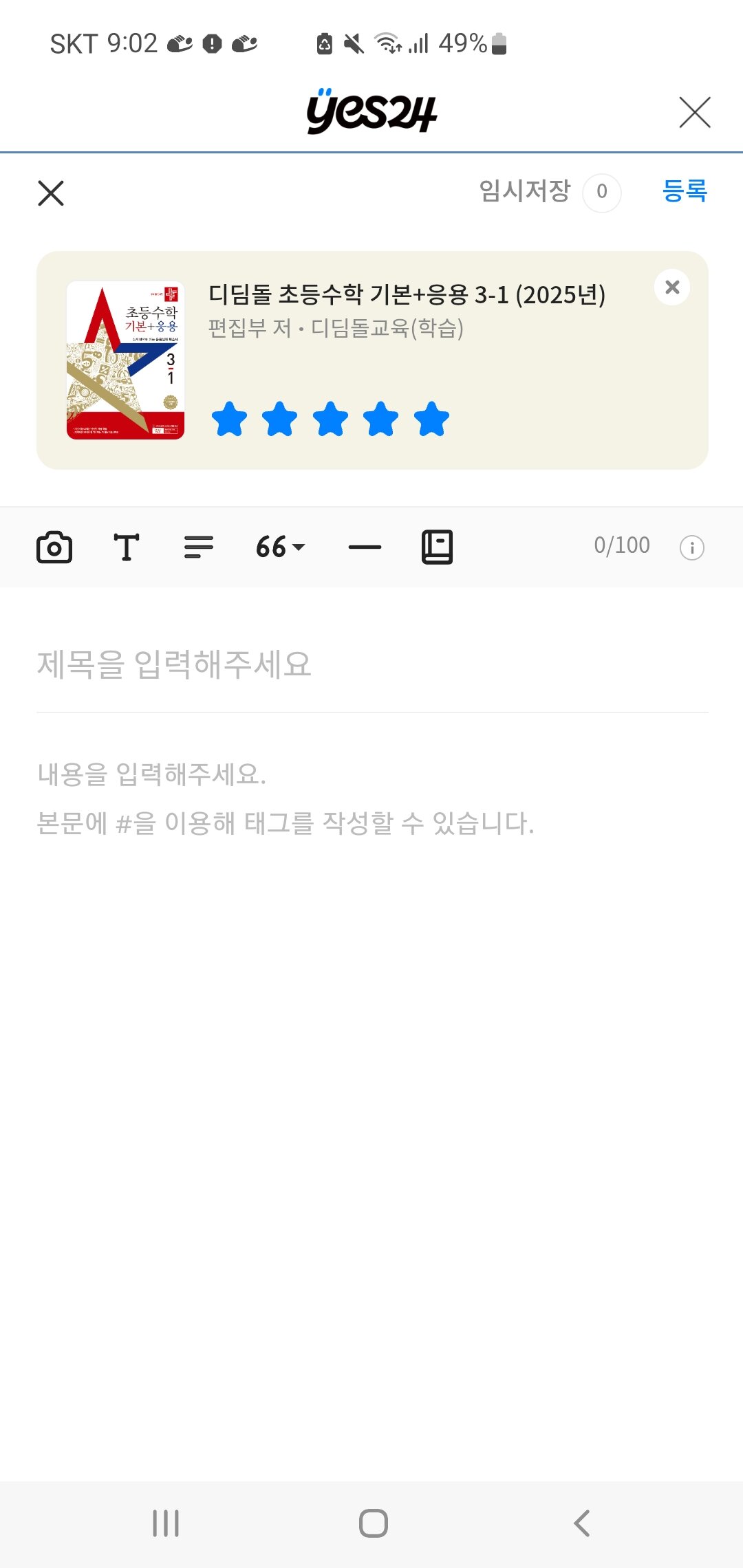Click the paragraph alignment icon
This screenshot has width=743, height=1568.
[197, 547]
